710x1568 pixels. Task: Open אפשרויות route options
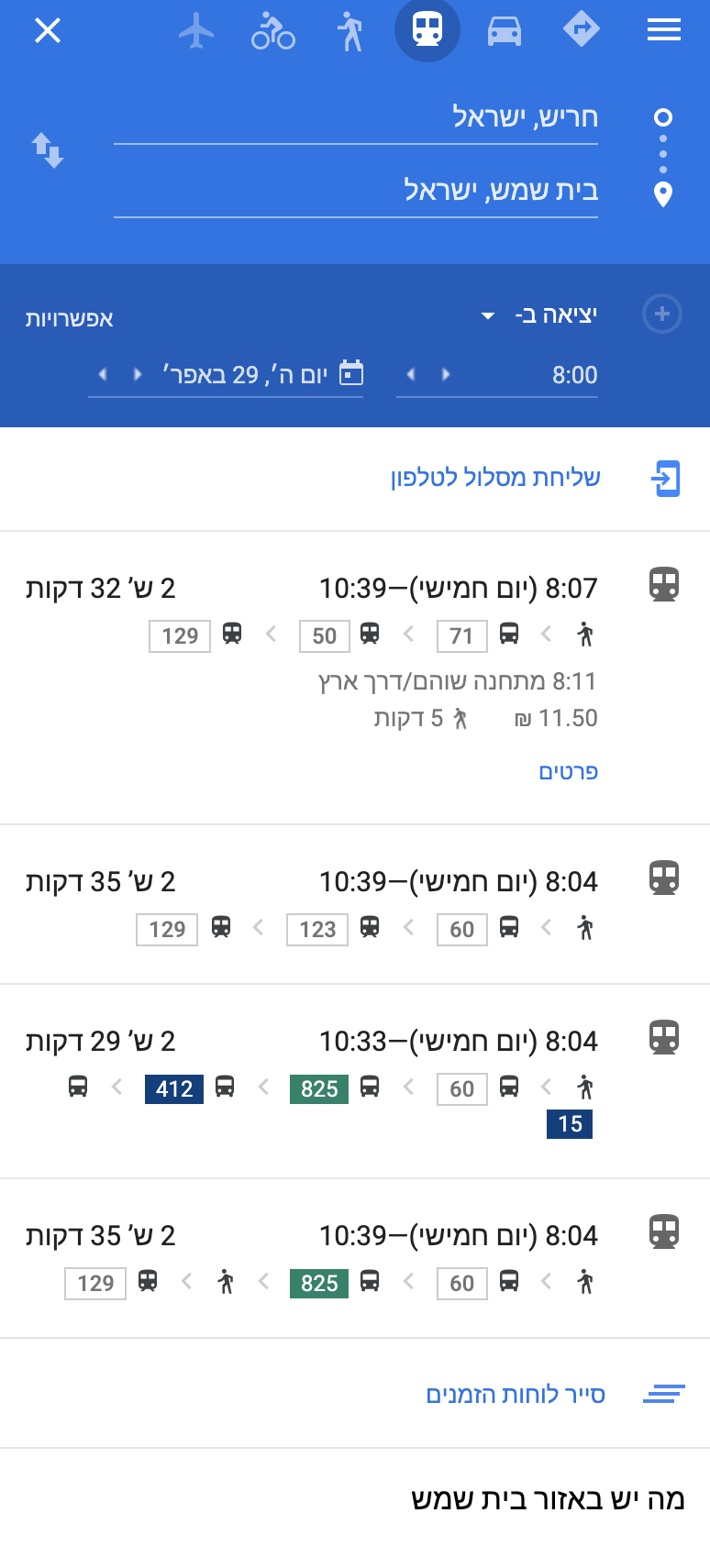tap(70, 319)
